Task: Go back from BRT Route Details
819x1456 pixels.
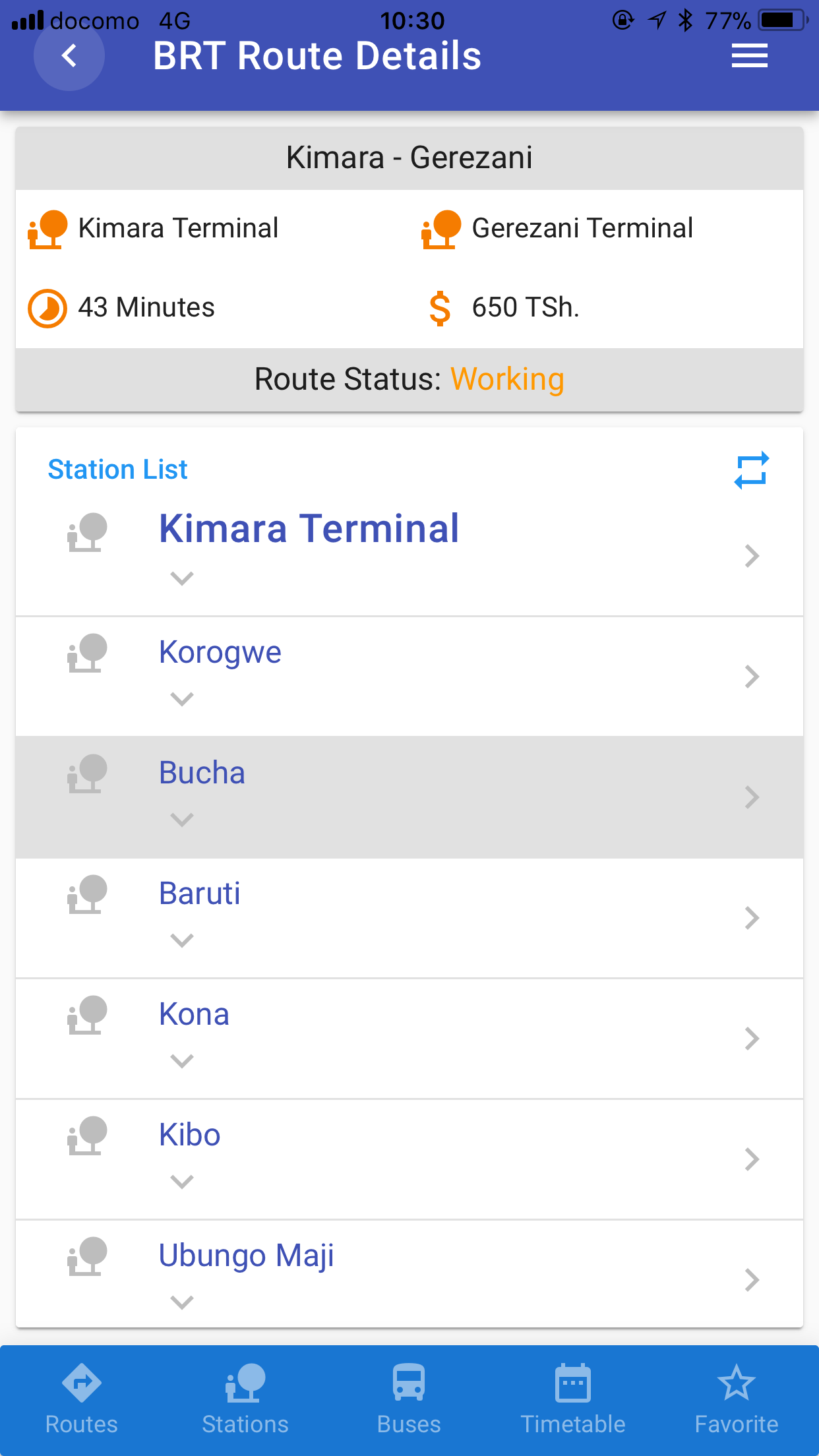Action: (x=69, y=56)
